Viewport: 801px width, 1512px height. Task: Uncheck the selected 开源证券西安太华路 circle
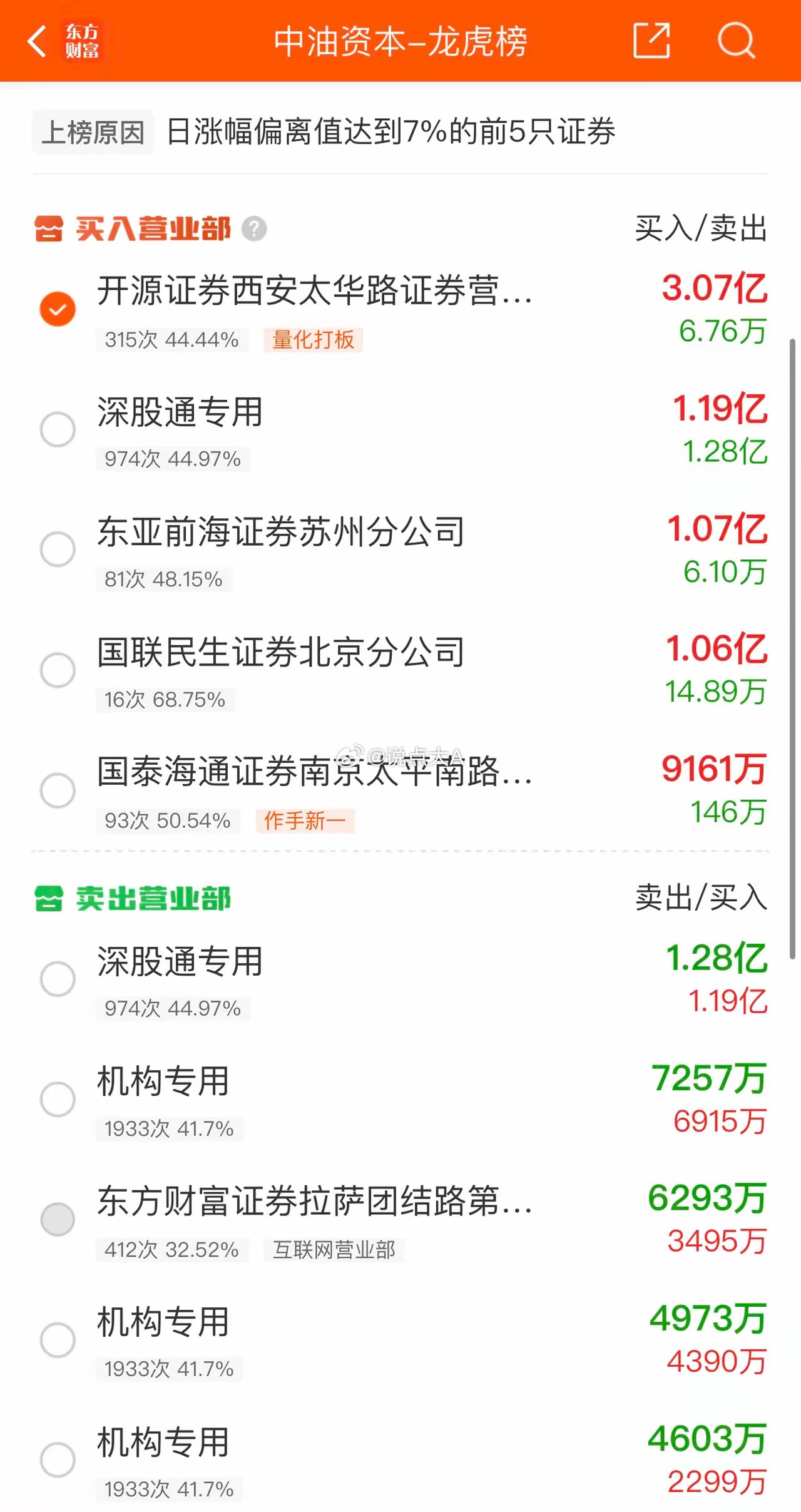click(57, 309)
